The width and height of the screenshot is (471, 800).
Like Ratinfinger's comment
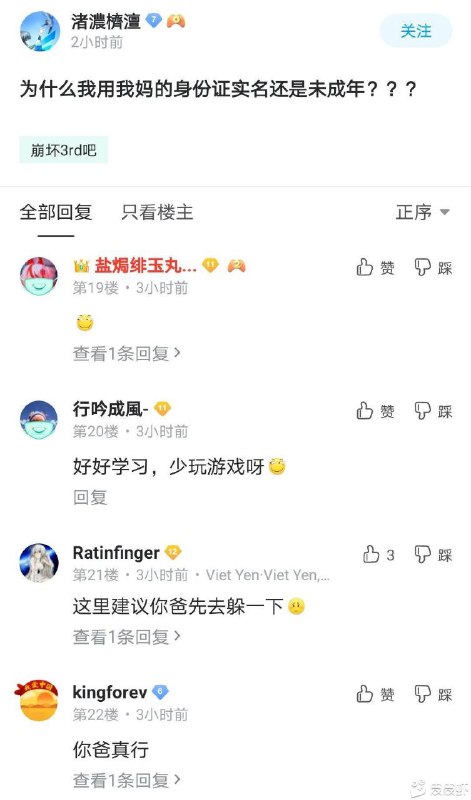379,555
